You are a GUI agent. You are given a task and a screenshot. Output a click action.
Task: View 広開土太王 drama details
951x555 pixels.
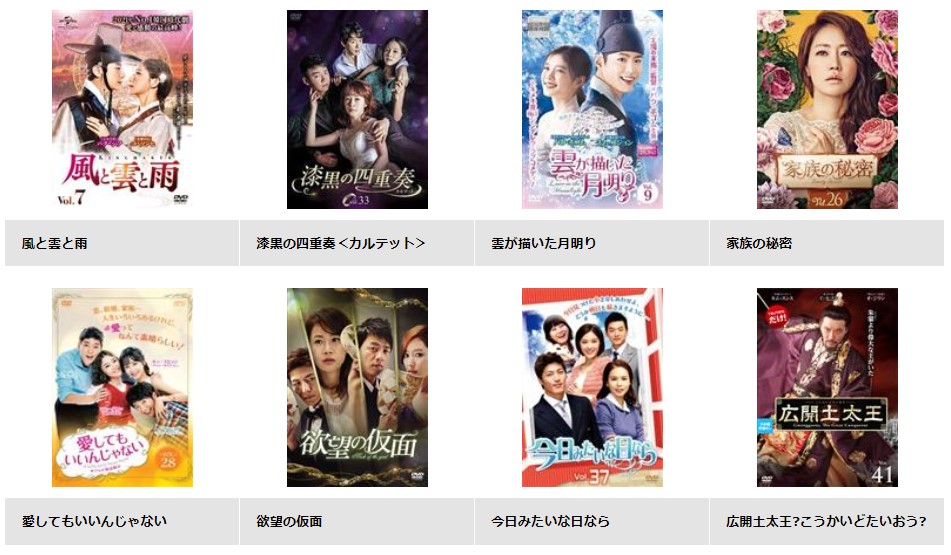pos(827,387)
